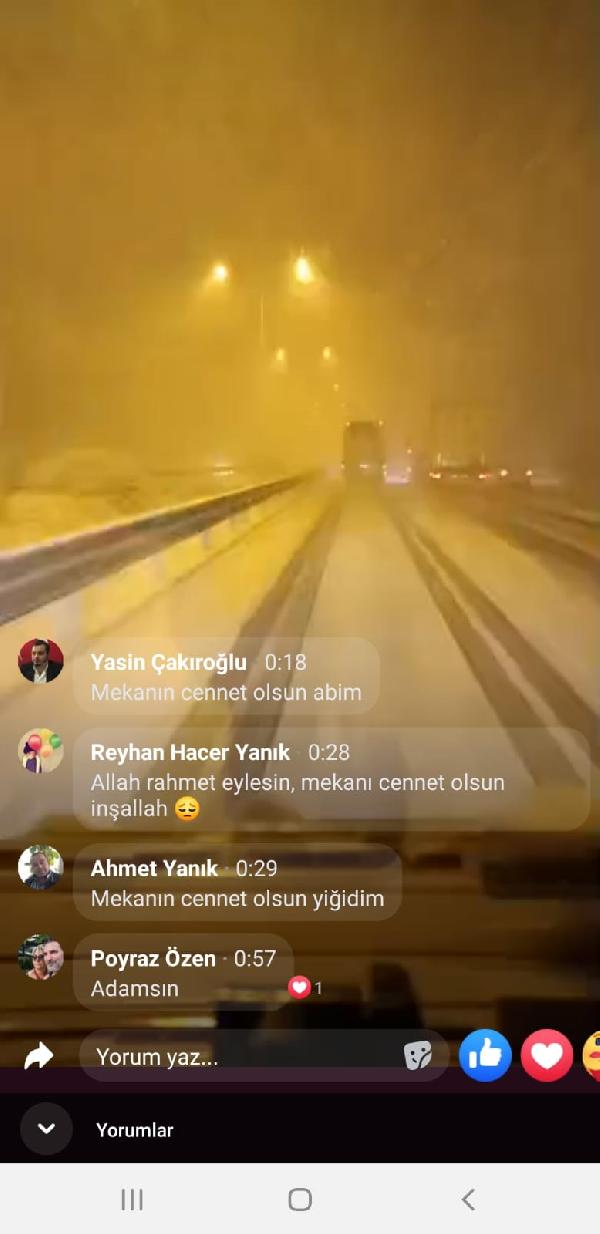
Task: View heart reactions on Poyraz Özen's comment
Action: (305, 988)
